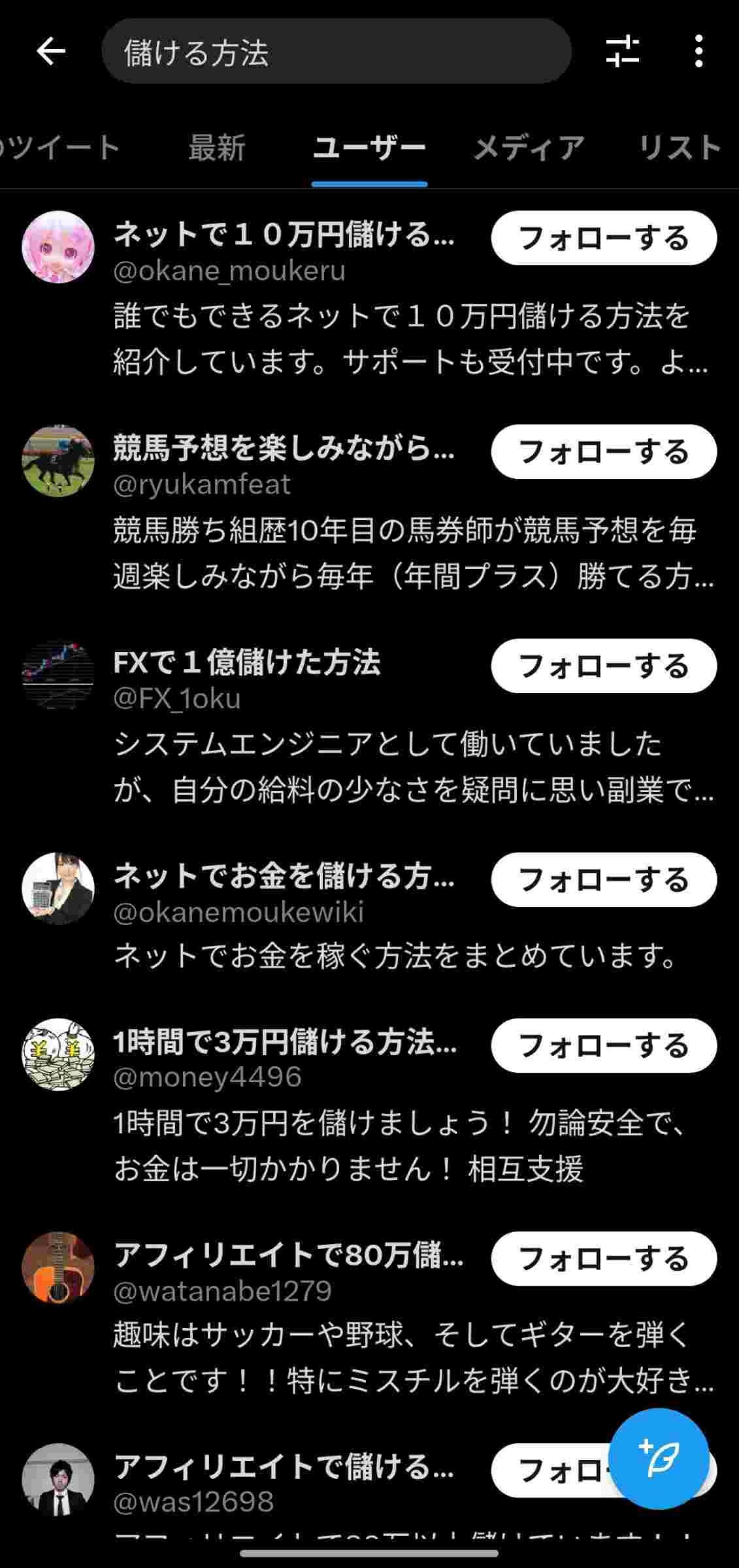Switch to the 最新 tab

(216, 148)
